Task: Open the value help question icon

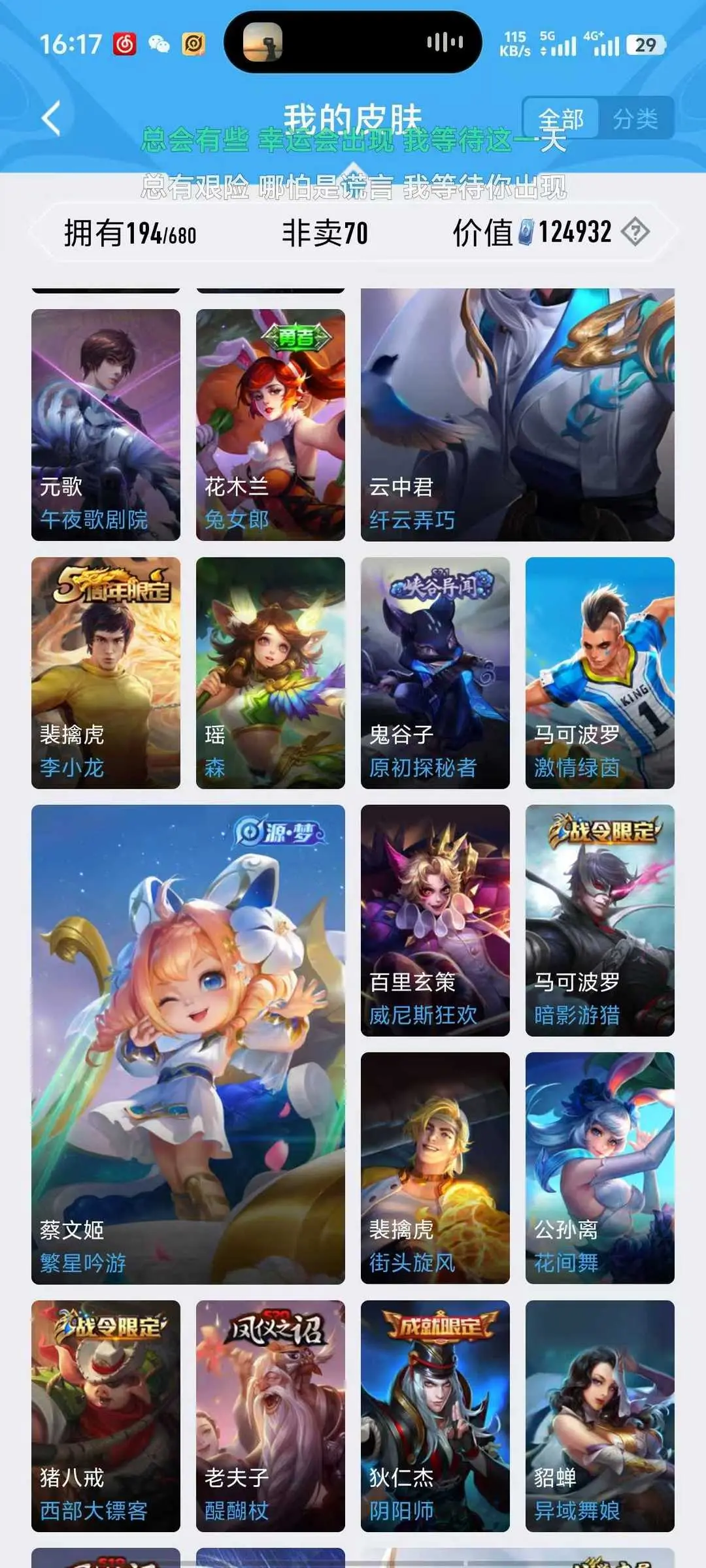Action: (x=635, y=232)
